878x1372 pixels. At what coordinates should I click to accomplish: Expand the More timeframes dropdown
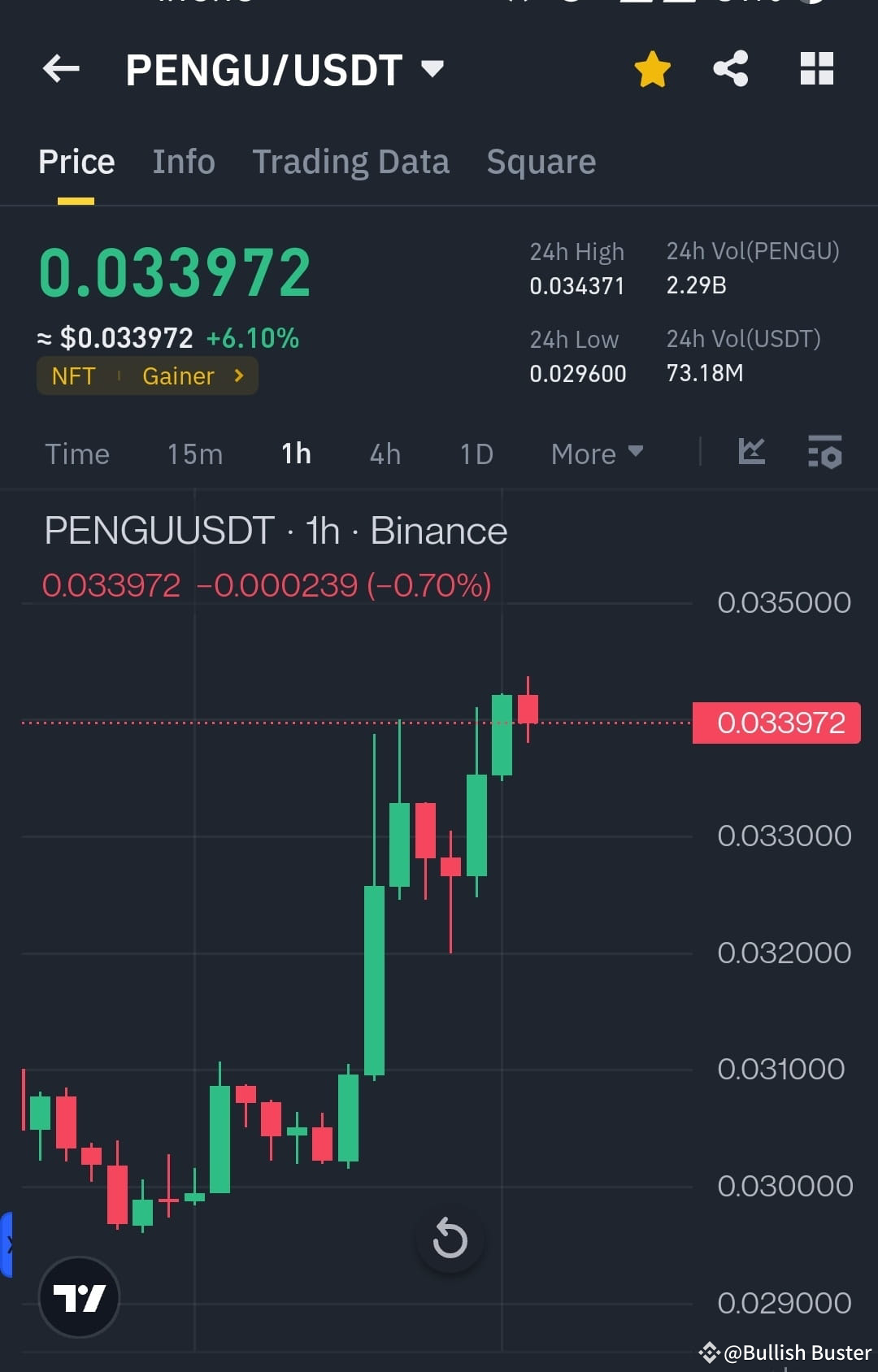[x=596, y=454]
